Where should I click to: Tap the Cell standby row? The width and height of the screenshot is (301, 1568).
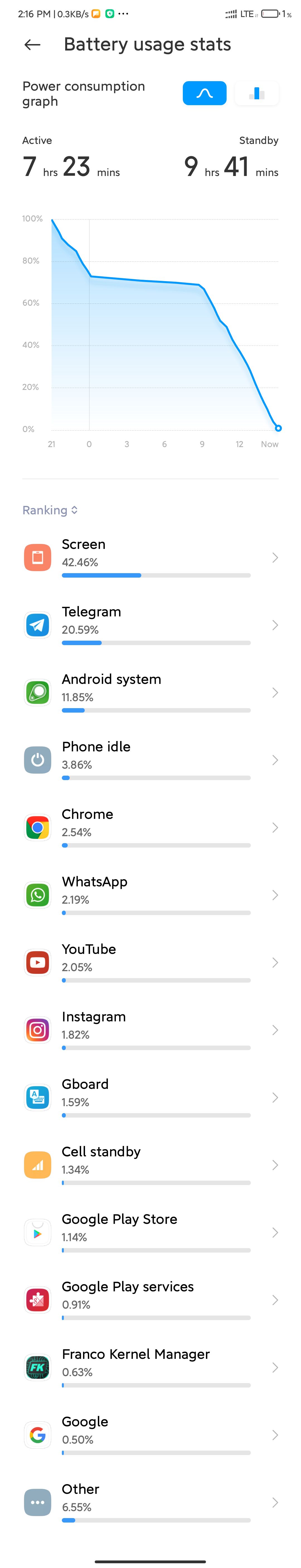click(x=150, y=1166)
